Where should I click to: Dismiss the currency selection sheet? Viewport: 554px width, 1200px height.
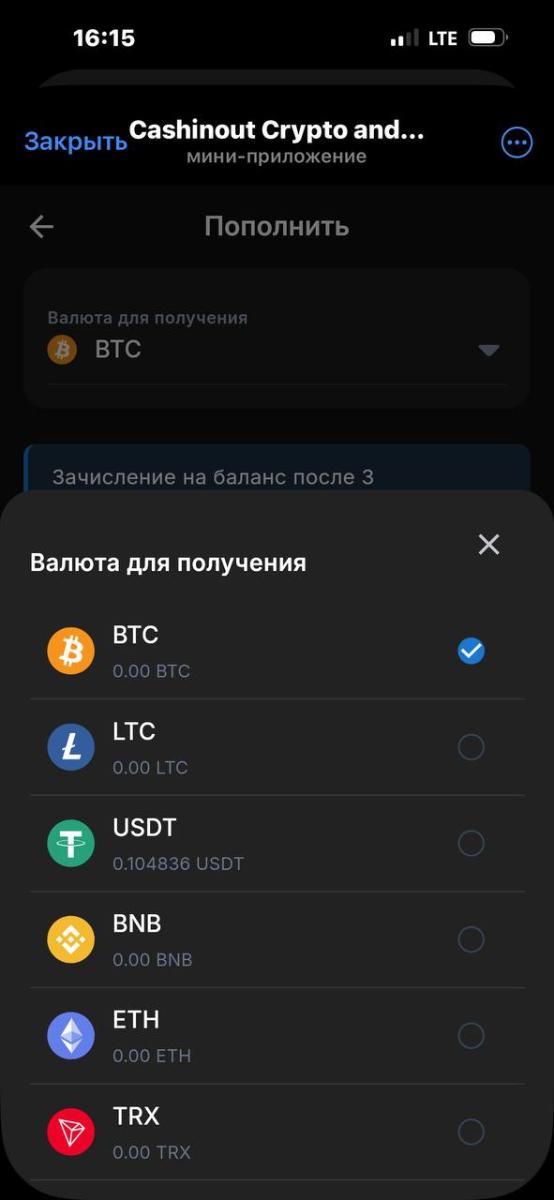(488, 544)
